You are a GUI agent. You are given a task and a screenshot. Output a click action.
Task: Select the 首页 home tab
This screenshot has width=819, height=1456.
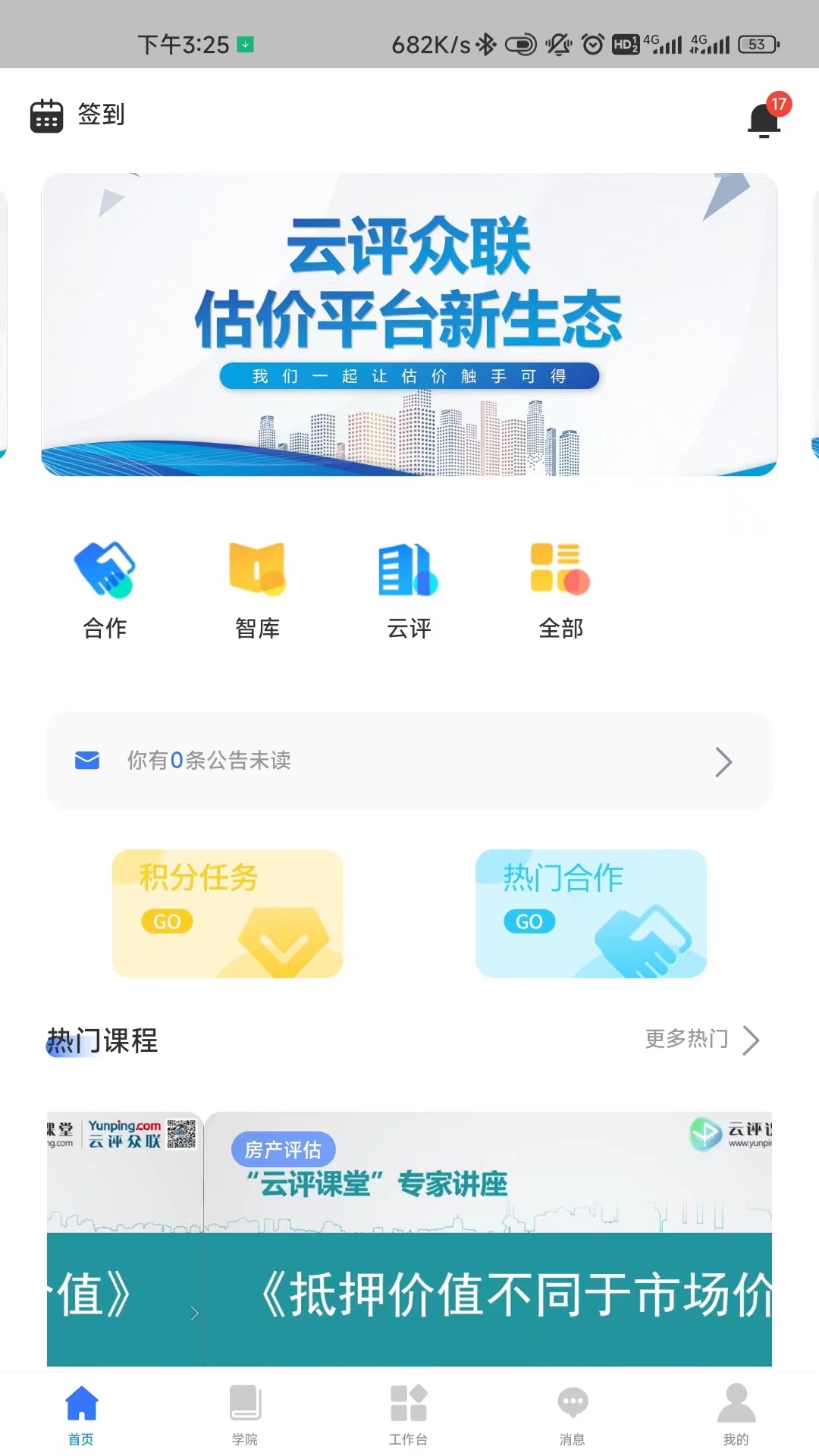[81, 1414]
